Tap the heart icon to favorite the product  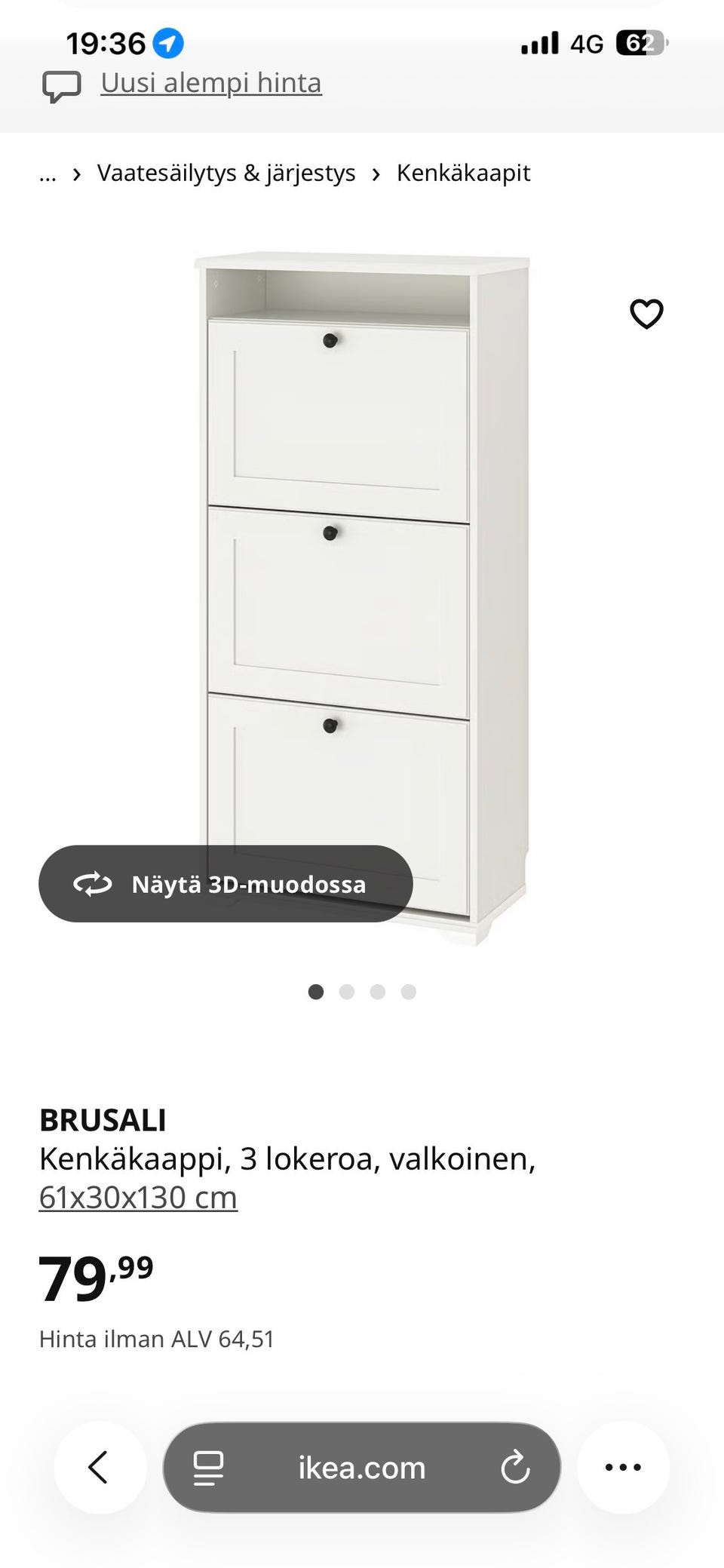[x=647, y=314]
